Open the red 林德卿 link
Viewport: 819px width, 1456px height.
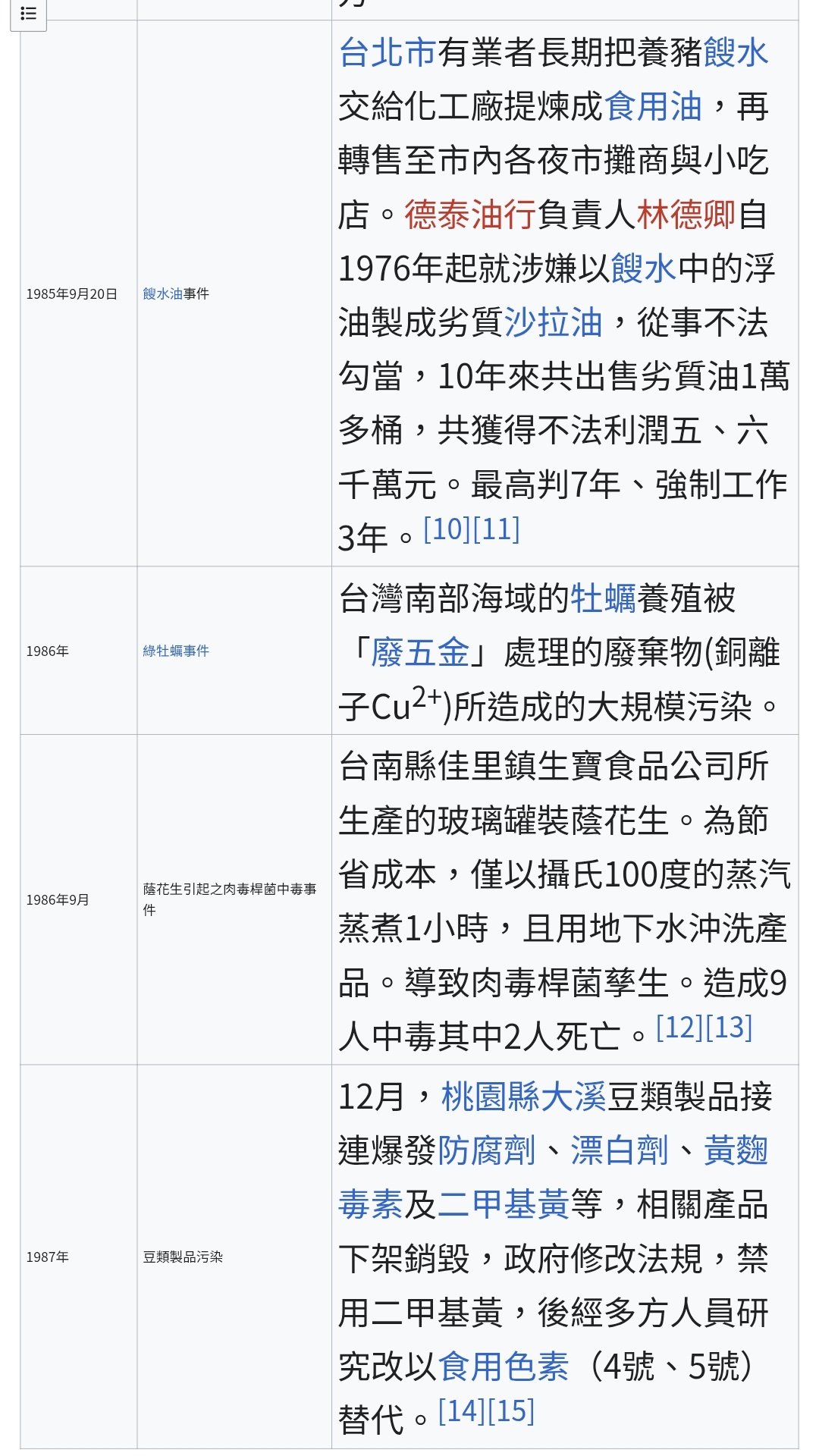(x=686, y=215)
